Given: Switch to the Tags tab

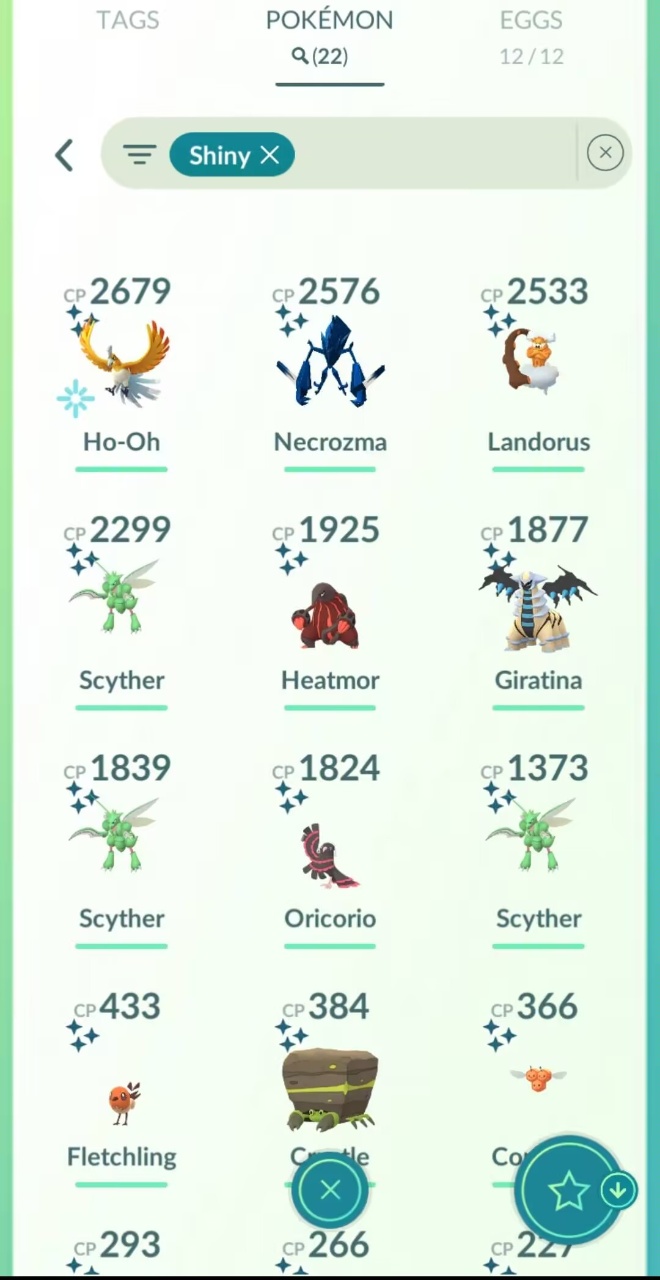Looking at the screenshot, I should click(127, 20).
